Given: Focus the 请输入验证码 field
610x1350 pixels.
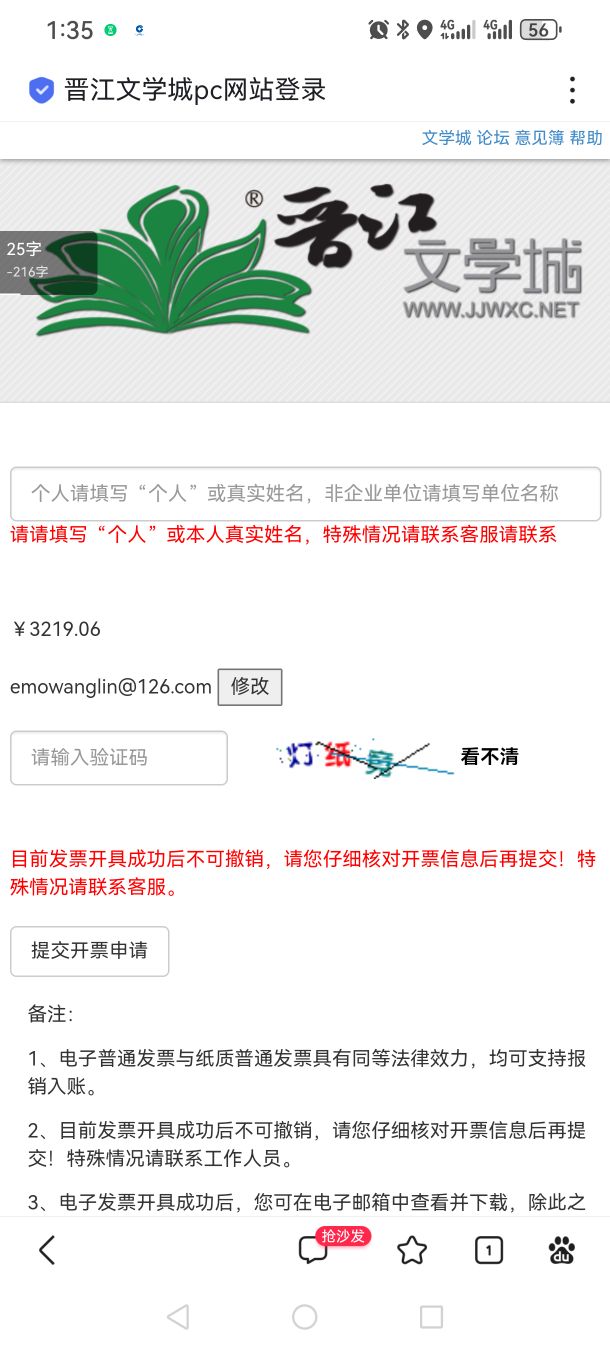Looking at the screenshot, I should pyautogui.click(x=119, y=758).
